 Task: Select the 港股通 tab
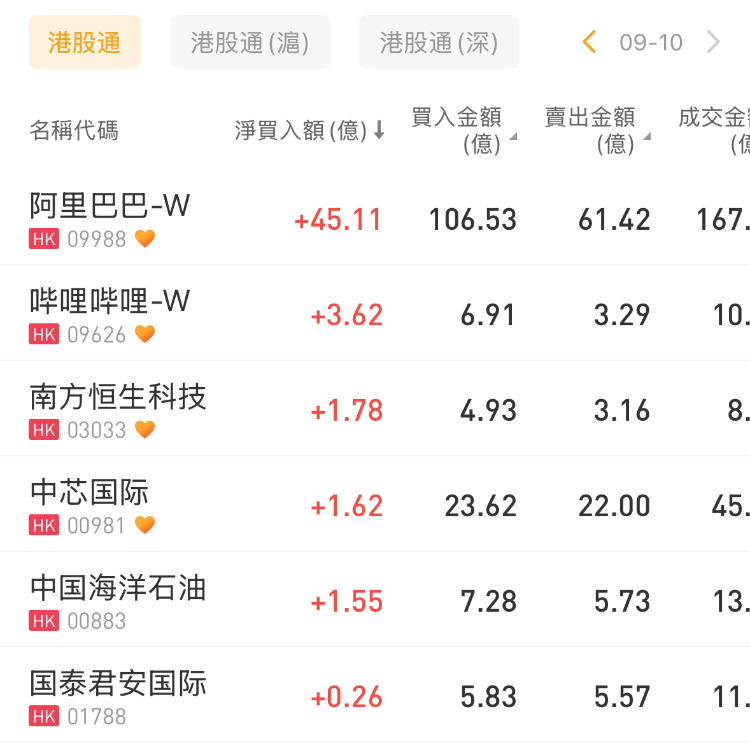pos(85,42)
